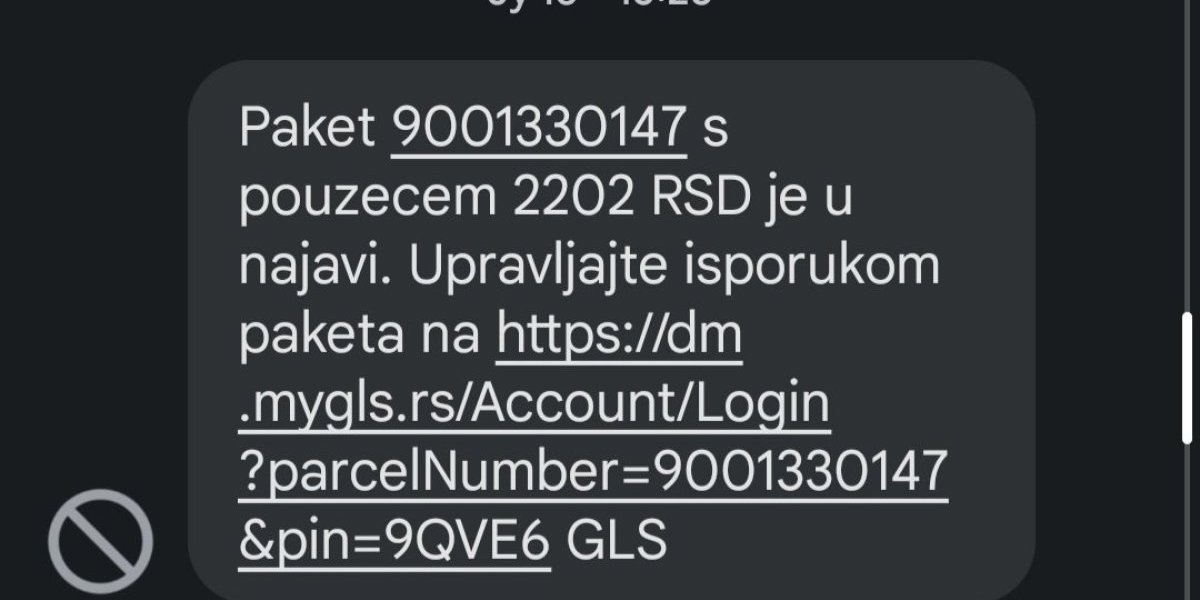Image resolution: width=1200 pixels, height=600 pixels.
Task: Open the dm.mygls.rs login link
Action: (534, 405)
